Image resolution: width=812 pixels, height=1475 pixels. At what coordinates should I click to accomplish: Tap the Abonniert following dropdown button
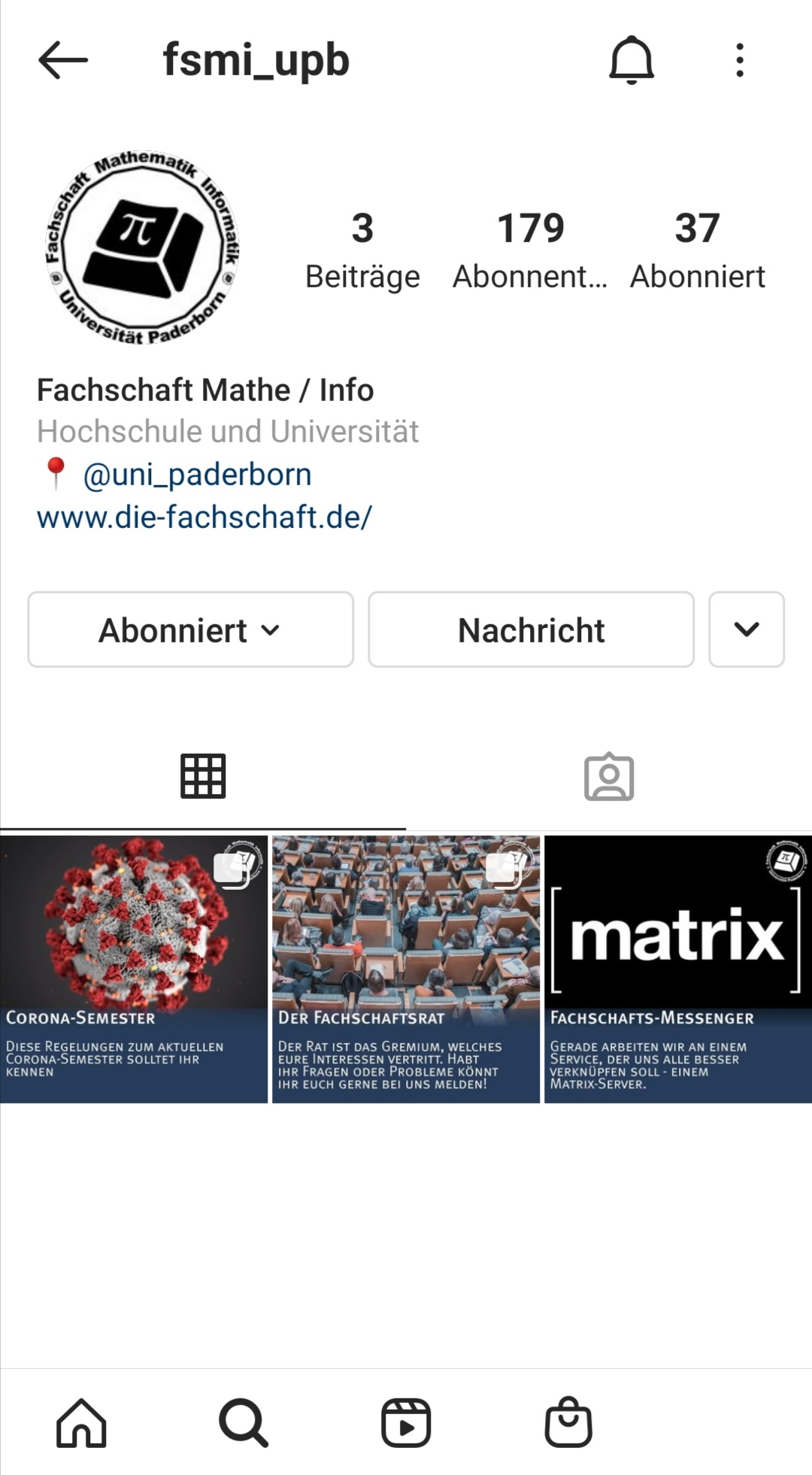(x=190, y=630)
